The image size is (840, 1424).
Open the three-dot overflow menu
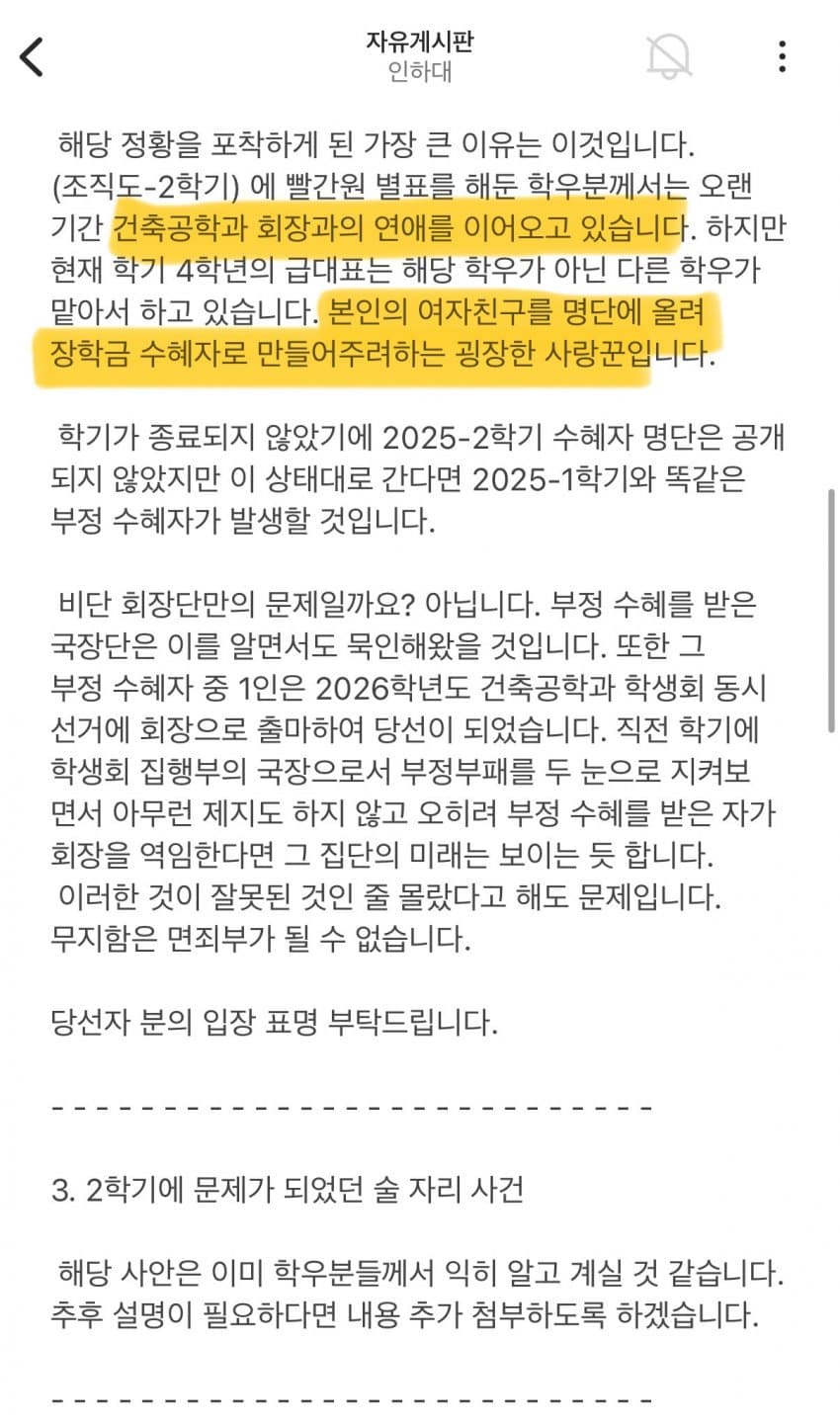(x=782, y=56)
